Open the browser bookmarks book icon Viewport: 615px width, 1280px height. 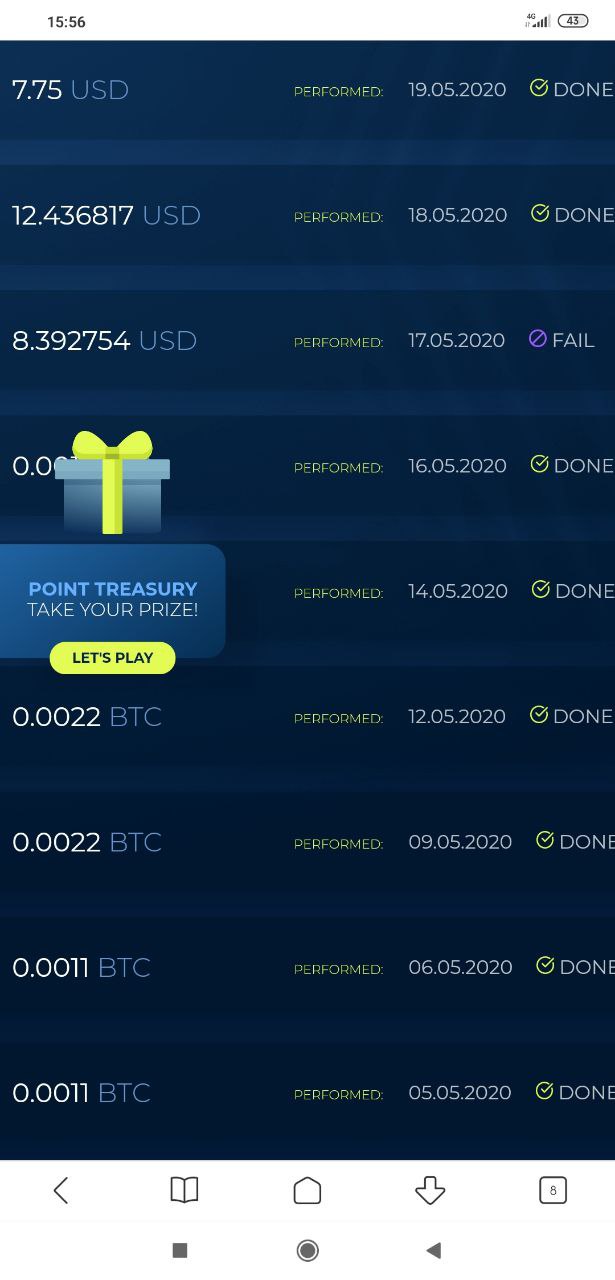pos(184,1190)
